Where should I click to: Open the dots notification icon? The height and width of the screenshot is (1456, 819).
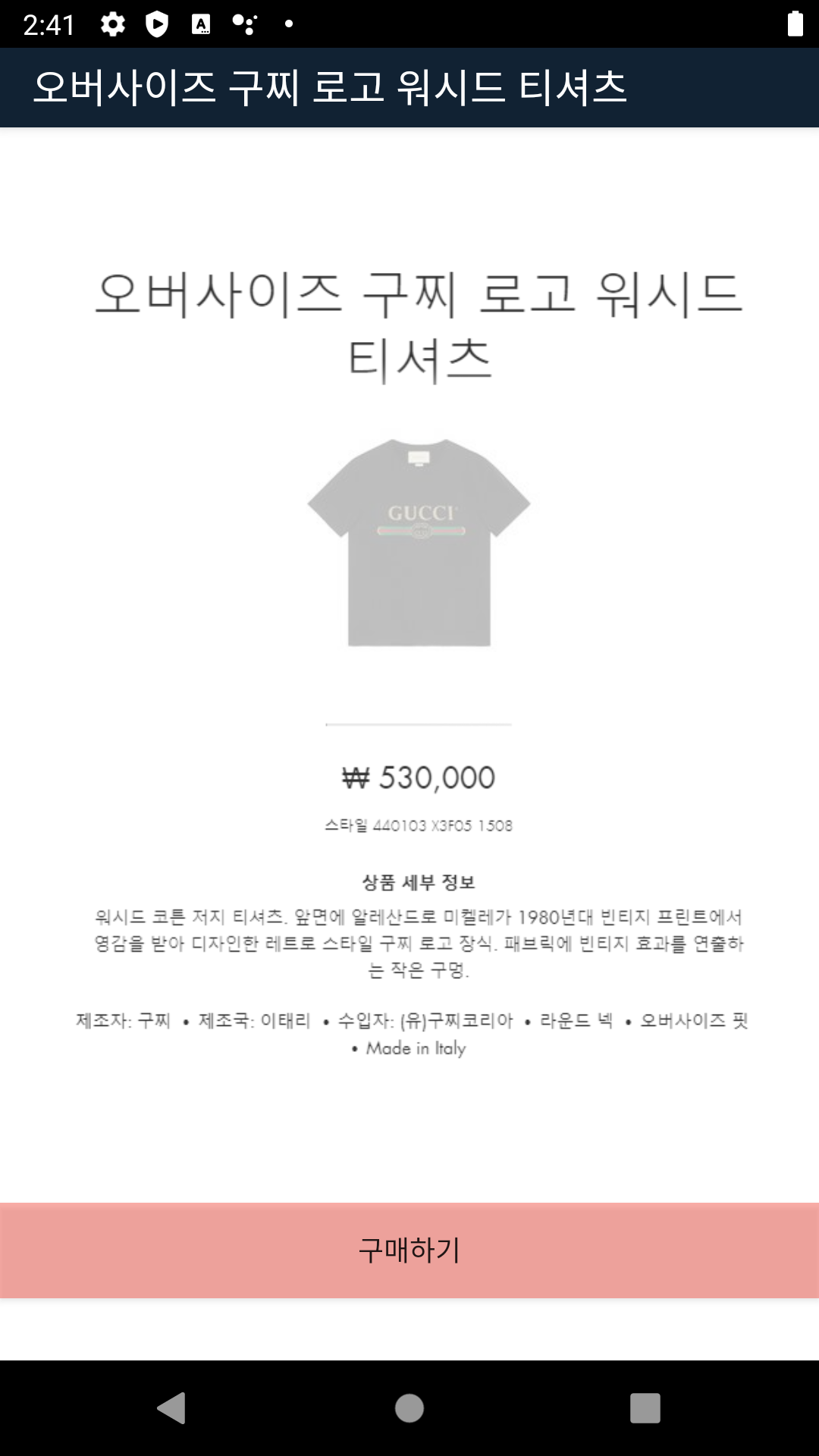pos(243,23)
